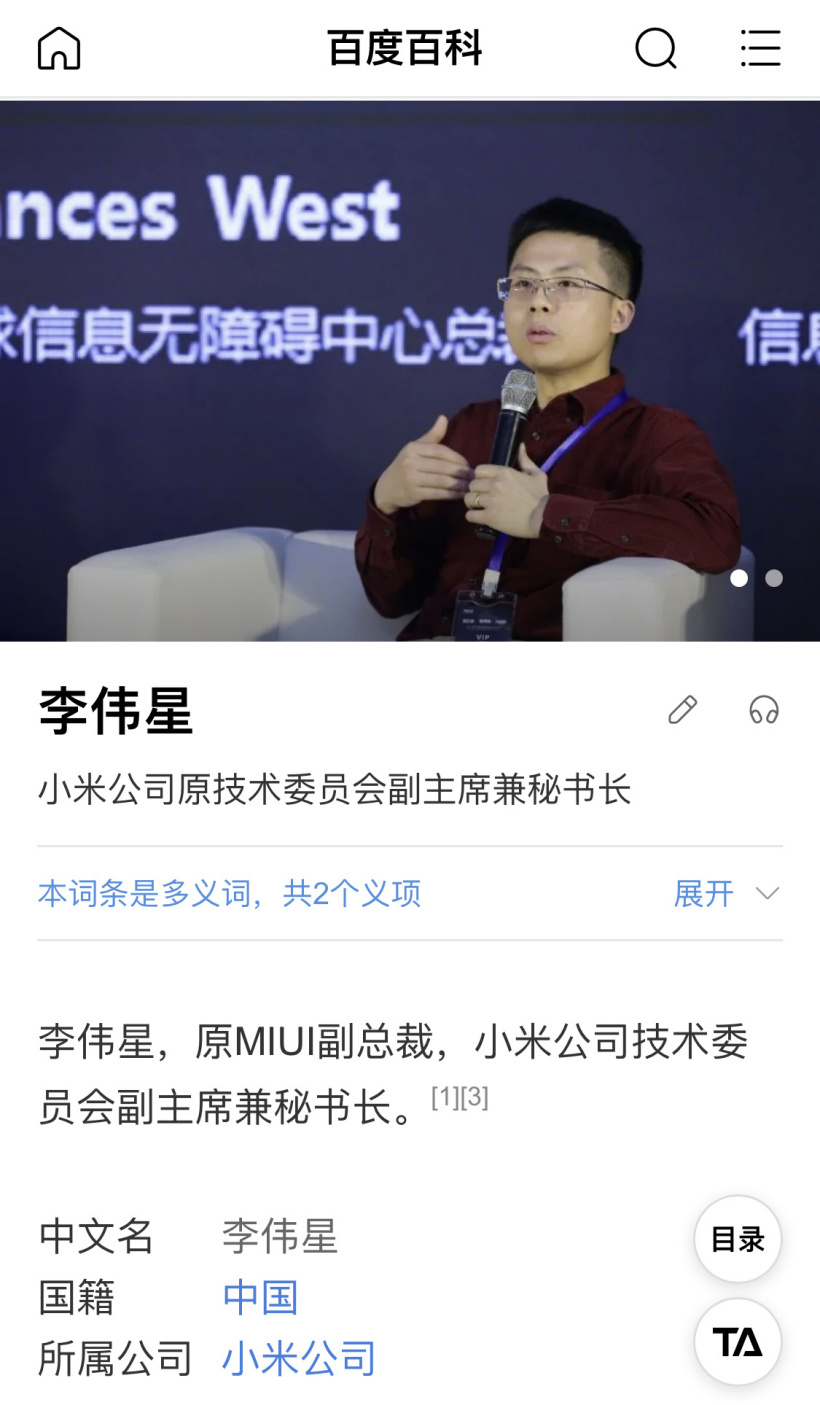Click the pencil icon to edit the entry

(x=683, y=710)
